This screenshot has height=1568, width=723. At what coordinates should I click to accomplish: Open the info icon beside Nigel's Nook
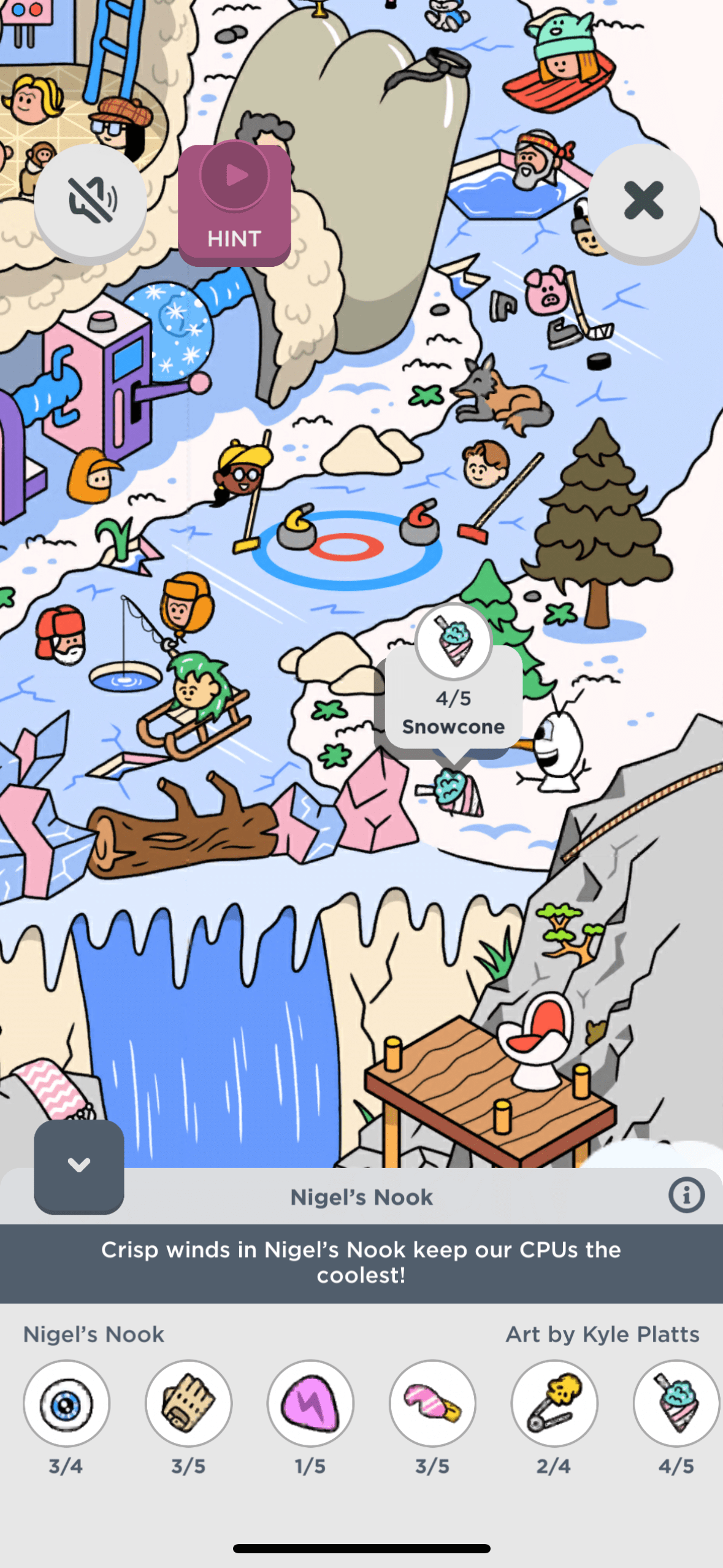click(686, 1195)
